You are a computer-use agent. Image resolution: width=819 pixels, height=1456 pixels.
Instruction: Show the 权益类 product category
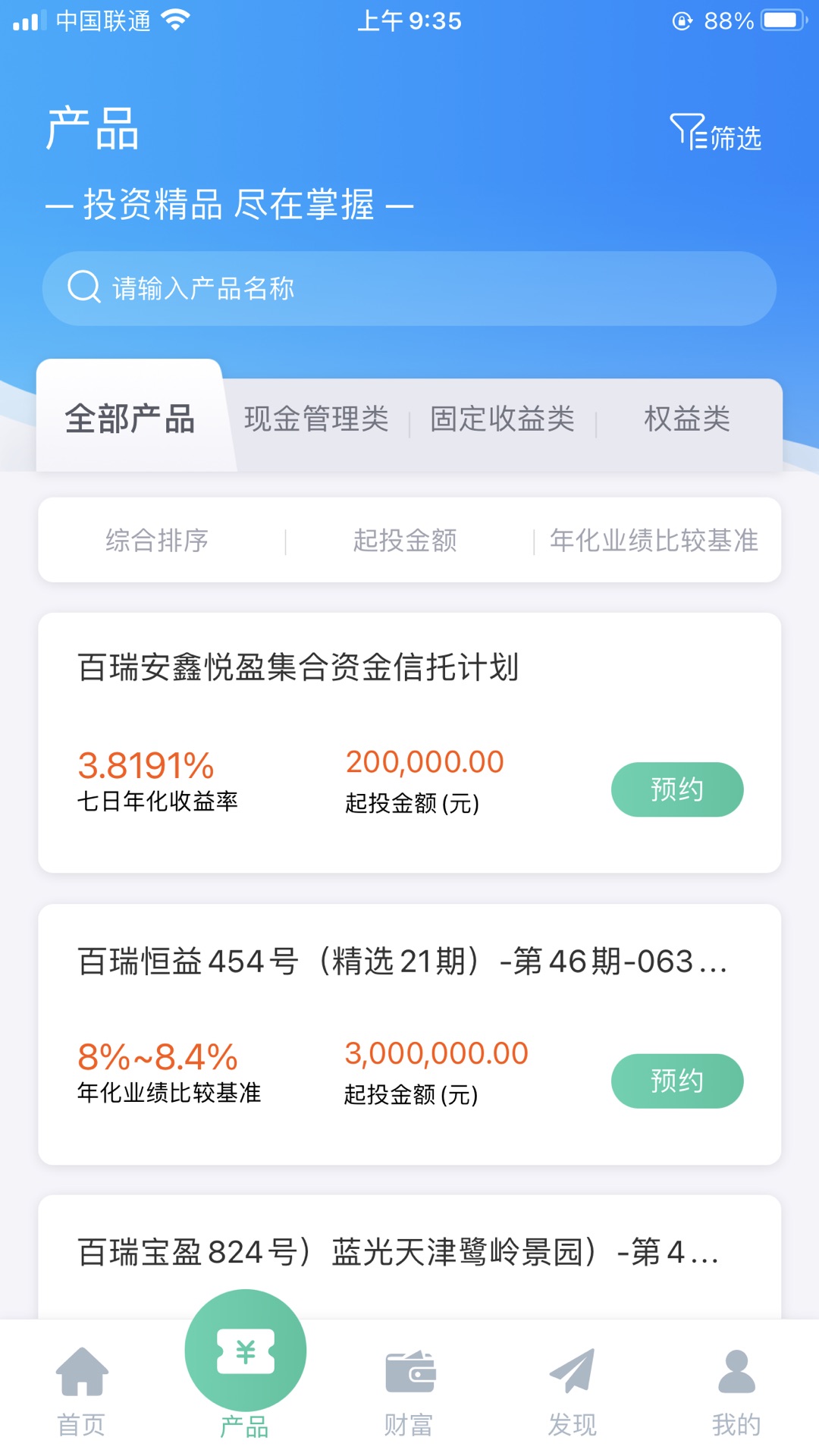[686, 419]
